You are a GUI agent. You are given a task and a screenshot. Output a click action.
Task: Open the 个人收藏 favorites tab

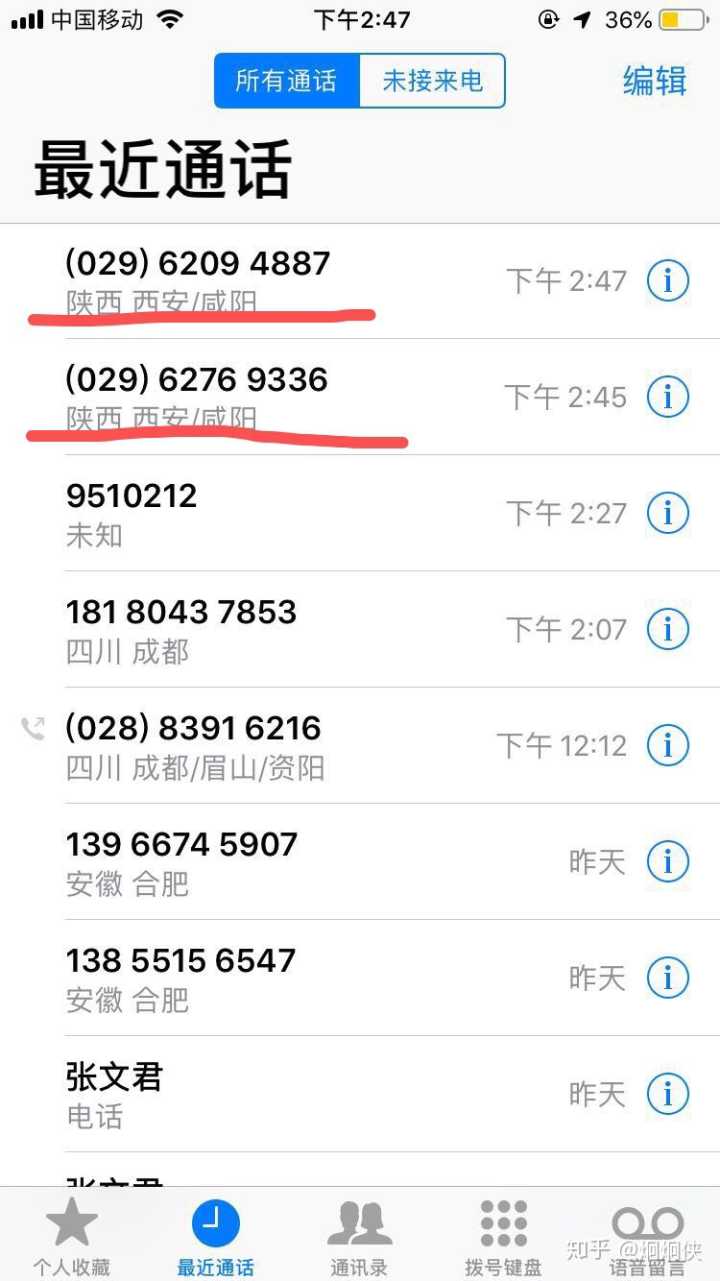[71, 1236]
